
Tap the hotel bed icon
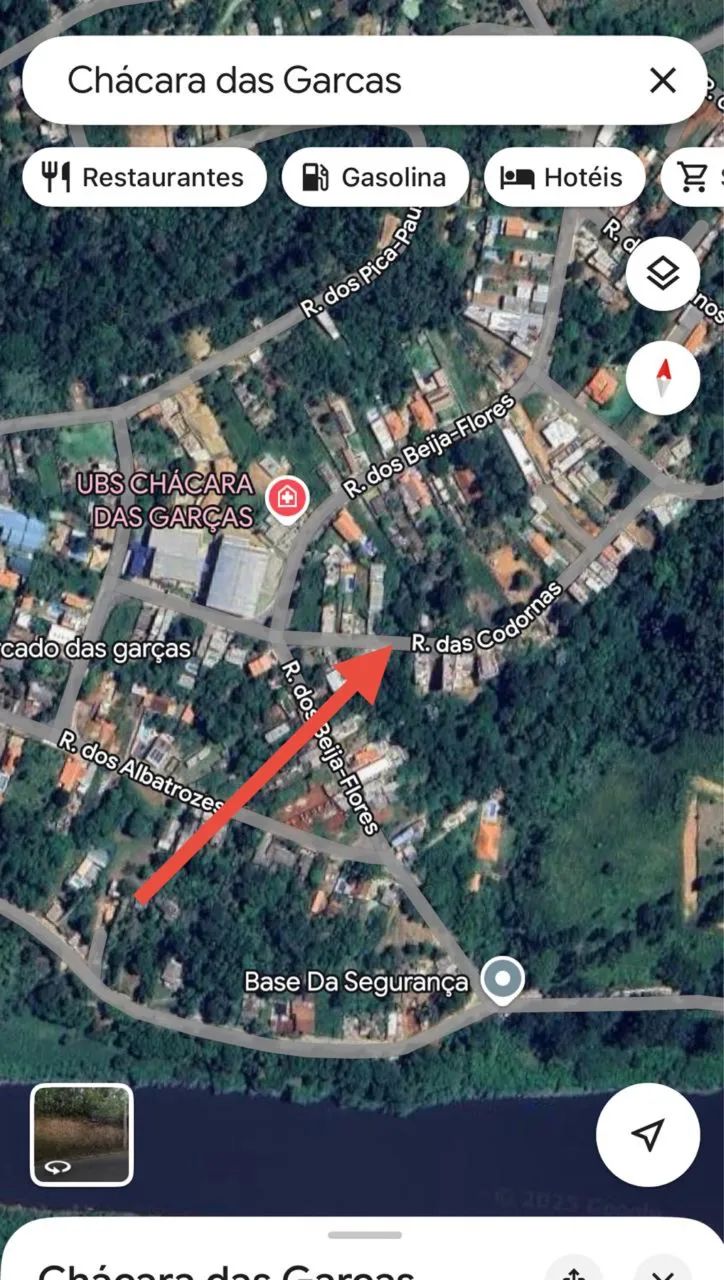pyautogui.click(x=516, y=177)
